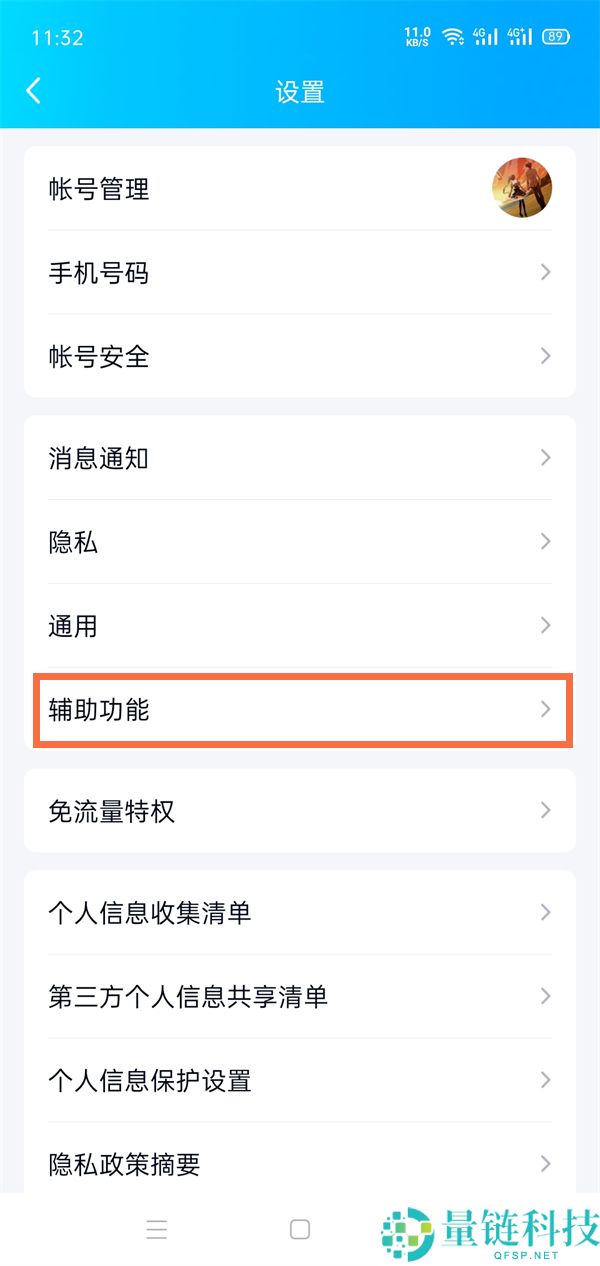Open the 隐私 privacy settings
This screenshot has width=600, height=1266.
300,542
